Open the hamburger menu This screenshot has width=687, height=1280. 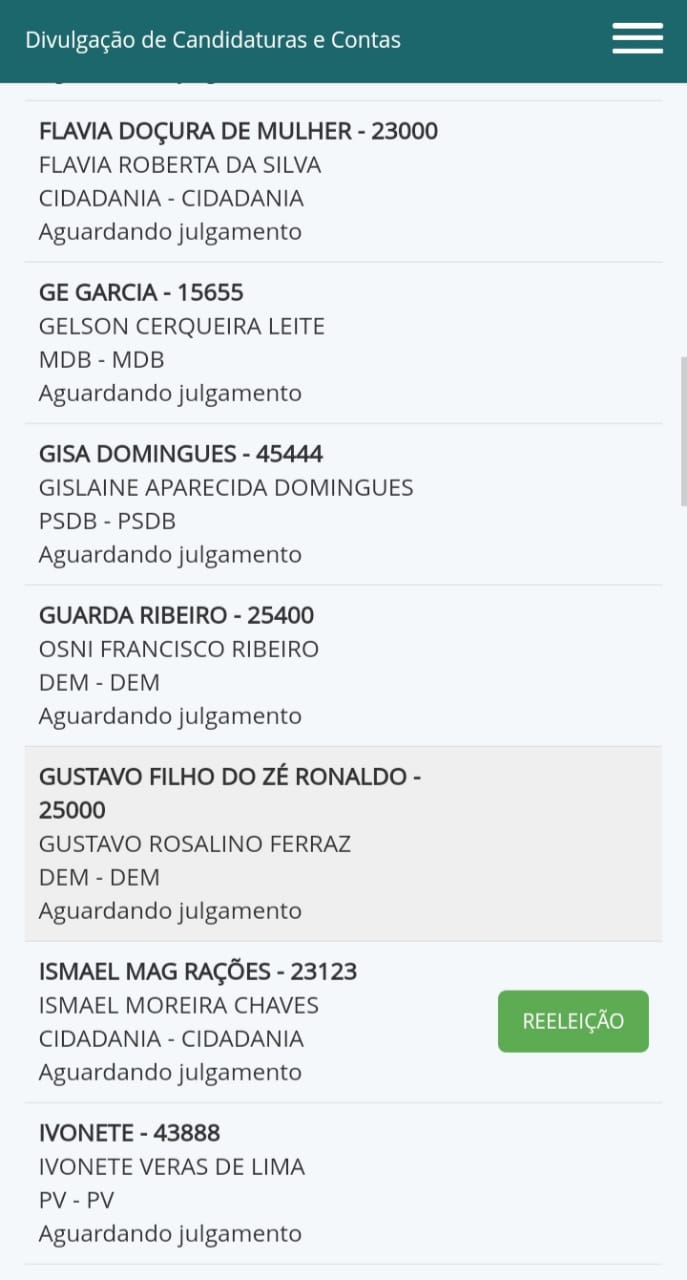coord(637,38)
